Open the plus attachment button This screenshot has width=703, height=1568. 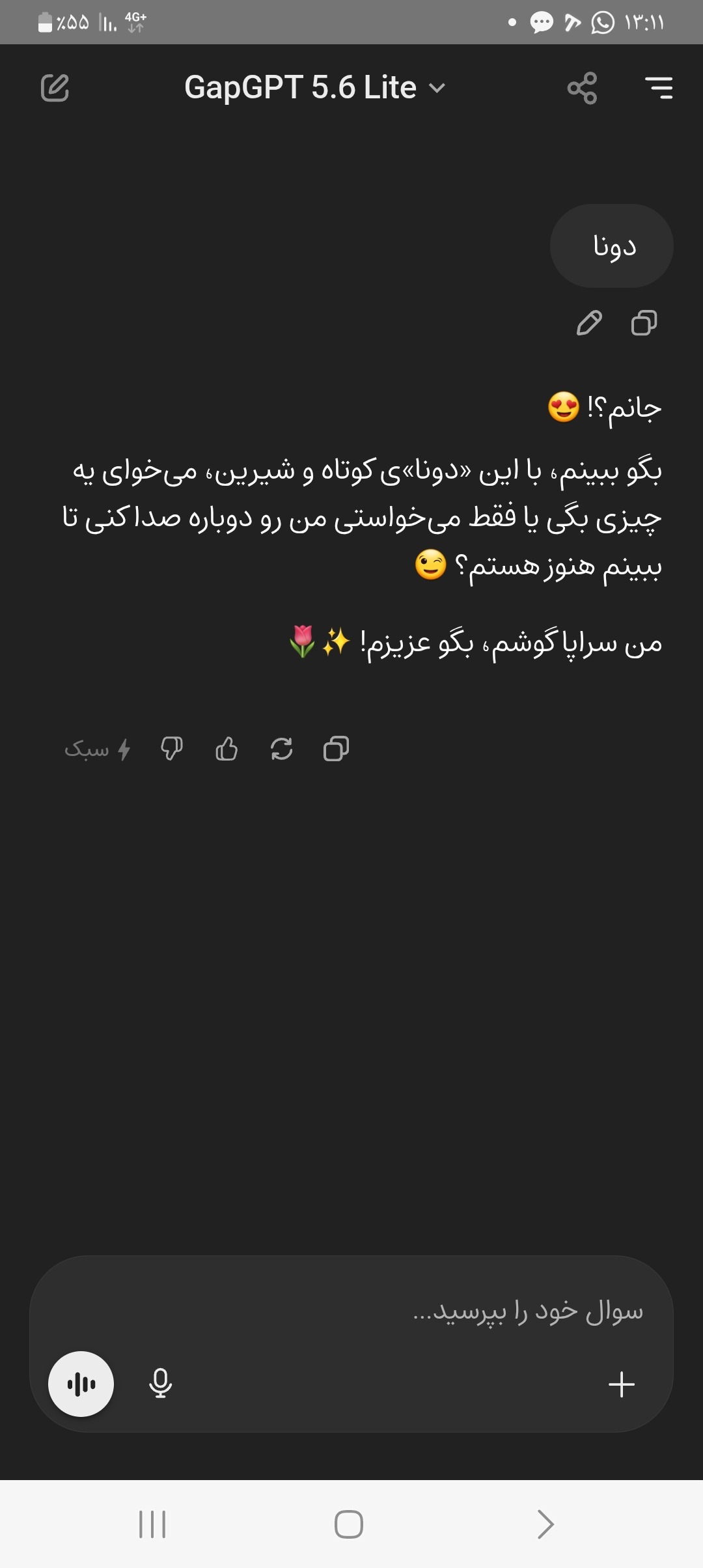click(x=622, y=1384)
